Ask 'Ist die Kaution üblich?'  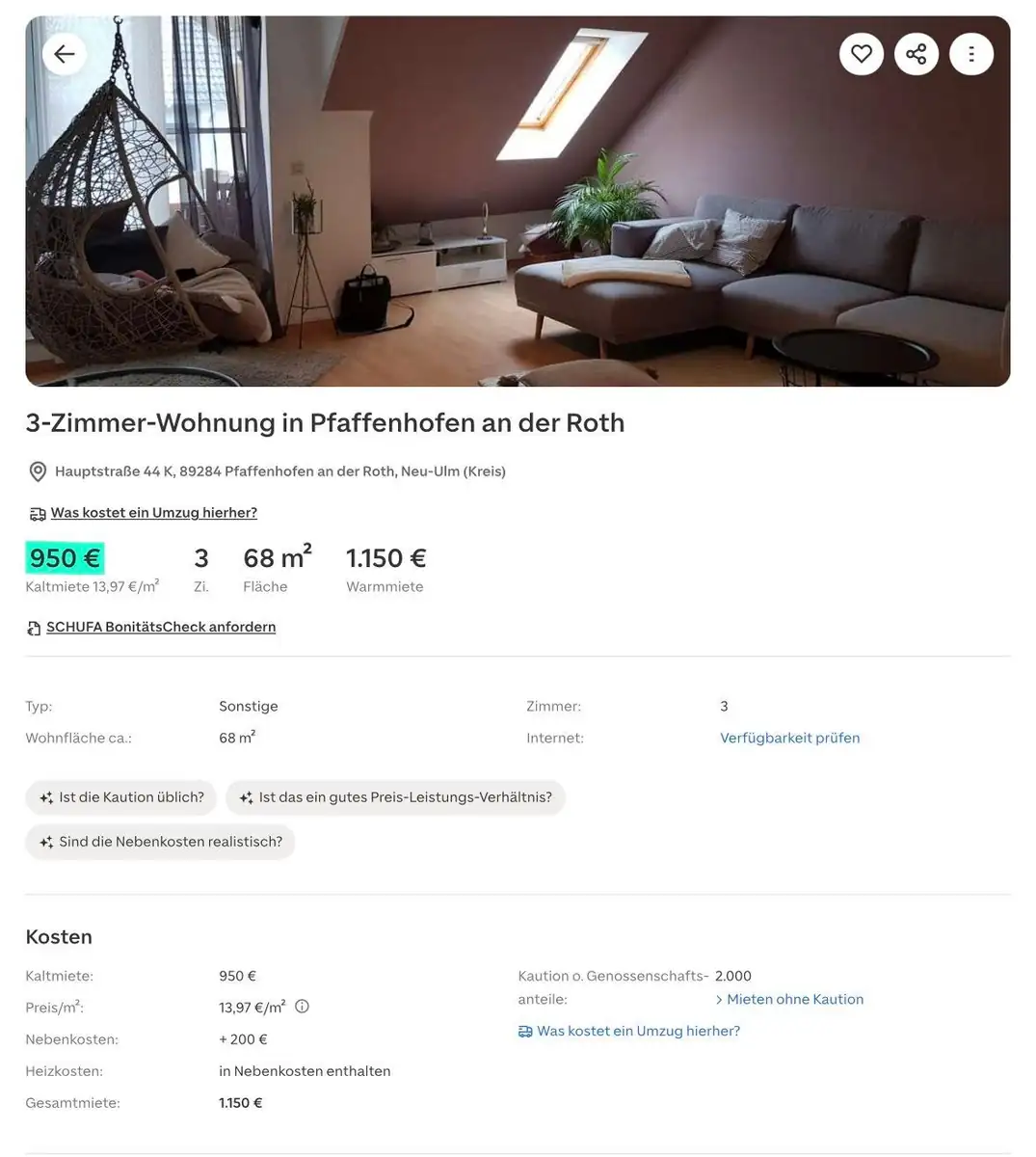(121, 797)
